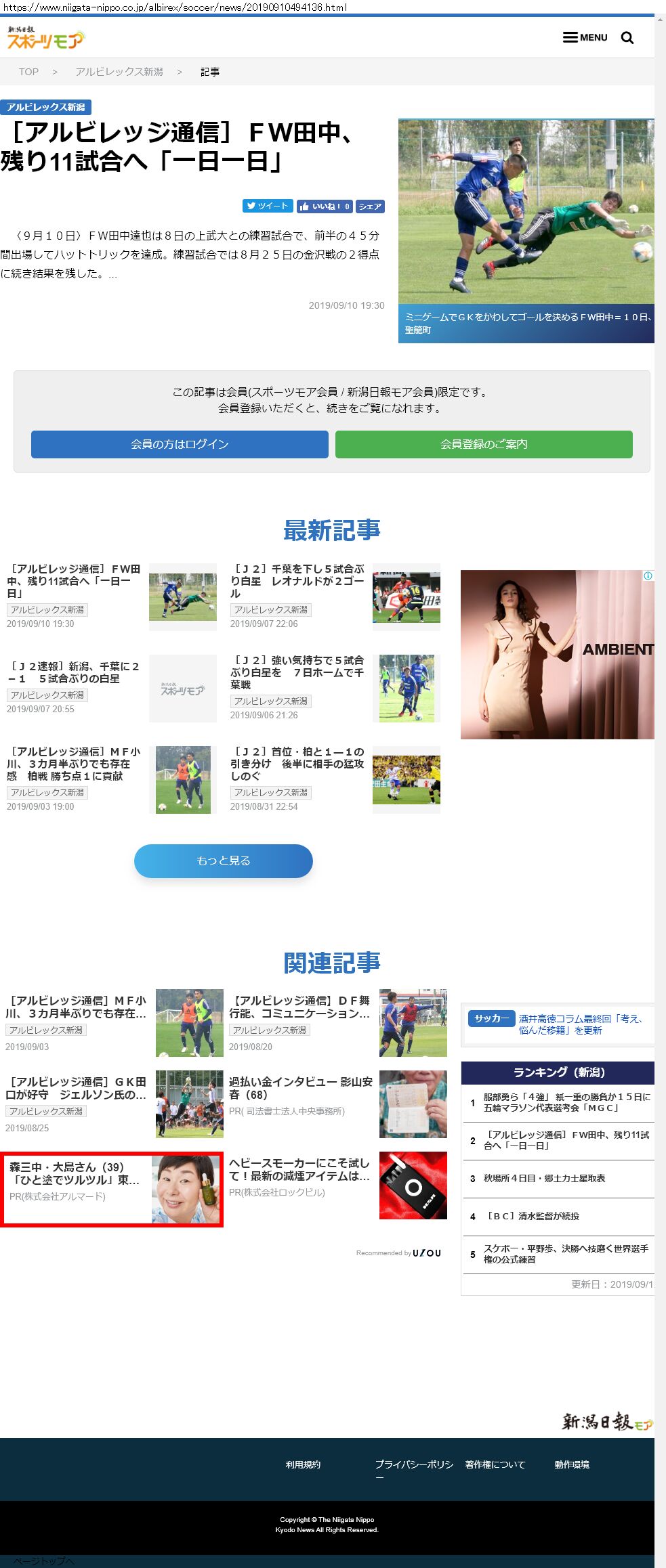This screenshot has height=1568, width=666.
Task: Open 著作権について footer link
Action: (x=495, y=1464)
